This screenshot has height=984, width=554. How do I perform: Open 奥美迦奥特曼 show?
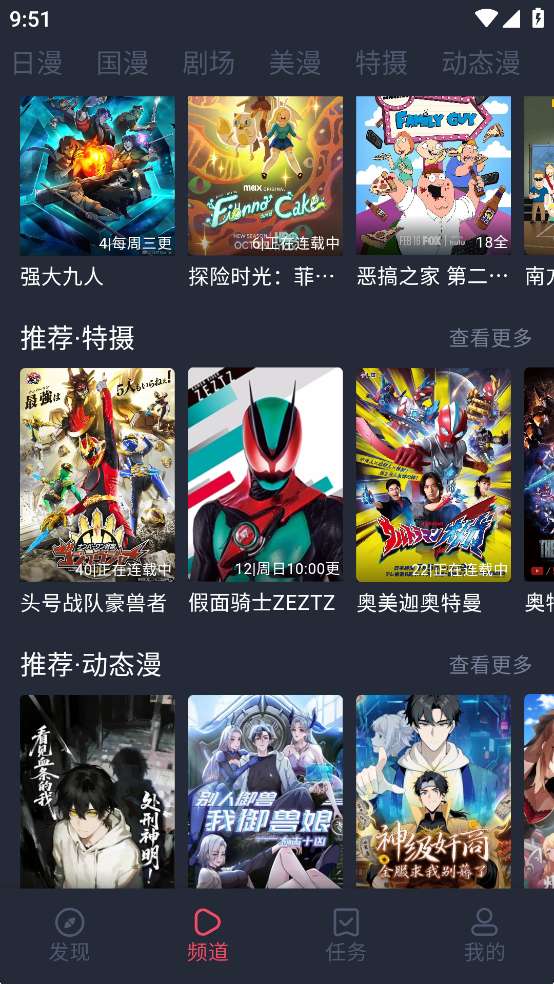[x=434, y=474]
